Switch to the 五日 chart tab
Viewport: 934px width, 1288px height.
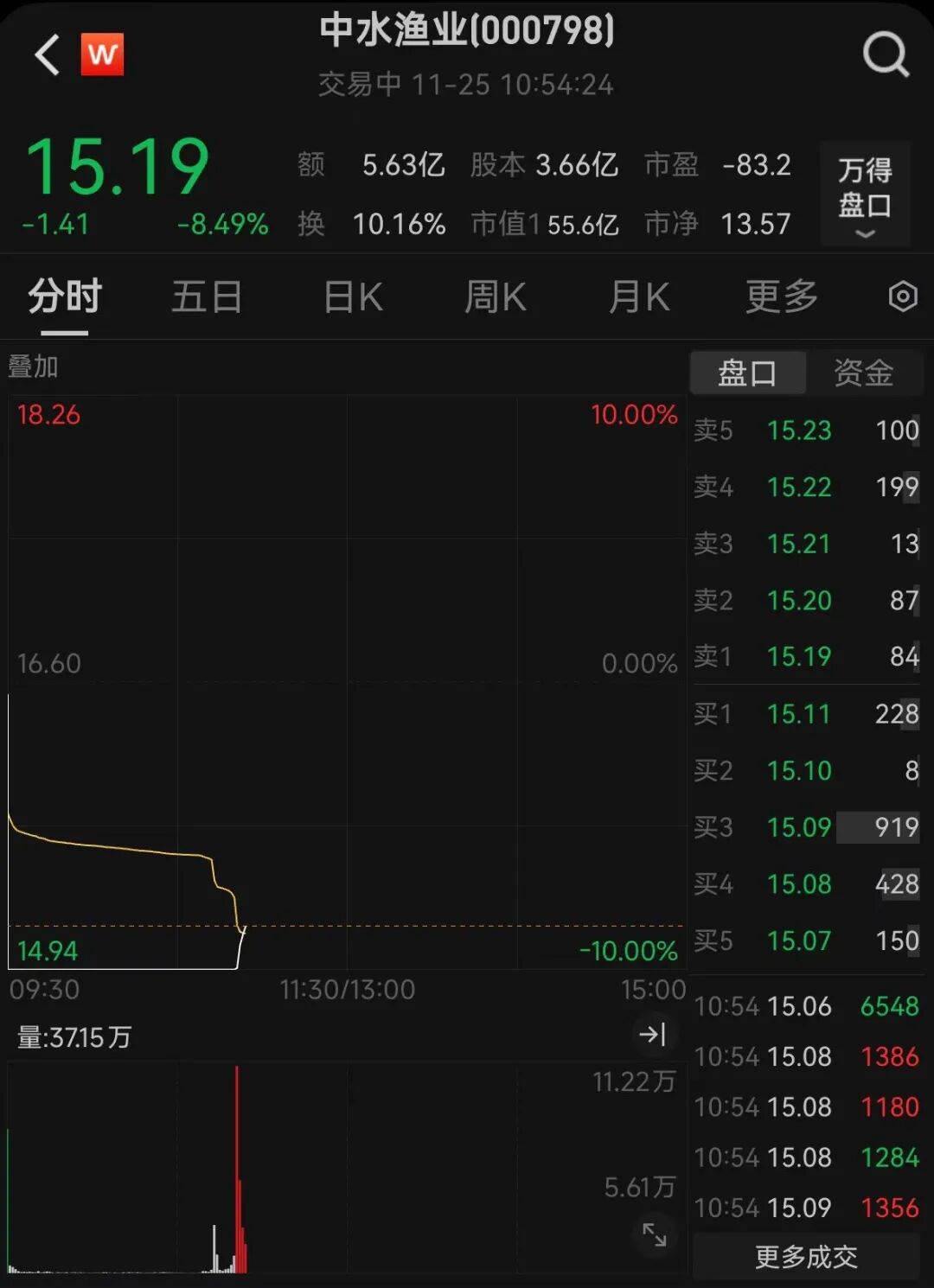(207, 297)
